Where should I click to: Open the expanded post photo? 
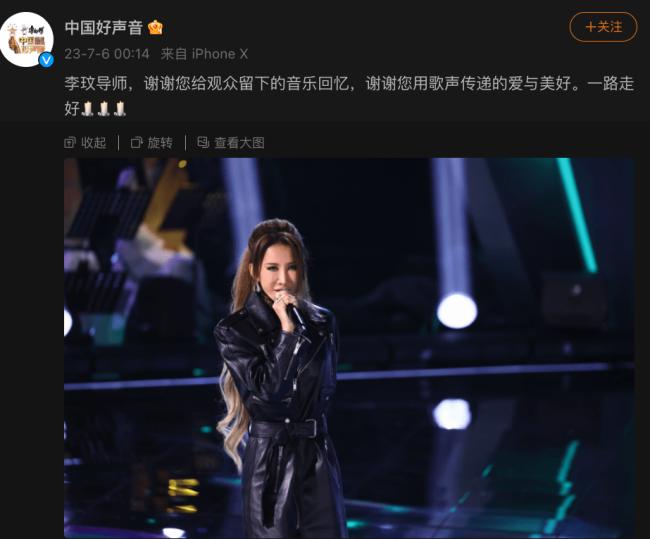348,348
